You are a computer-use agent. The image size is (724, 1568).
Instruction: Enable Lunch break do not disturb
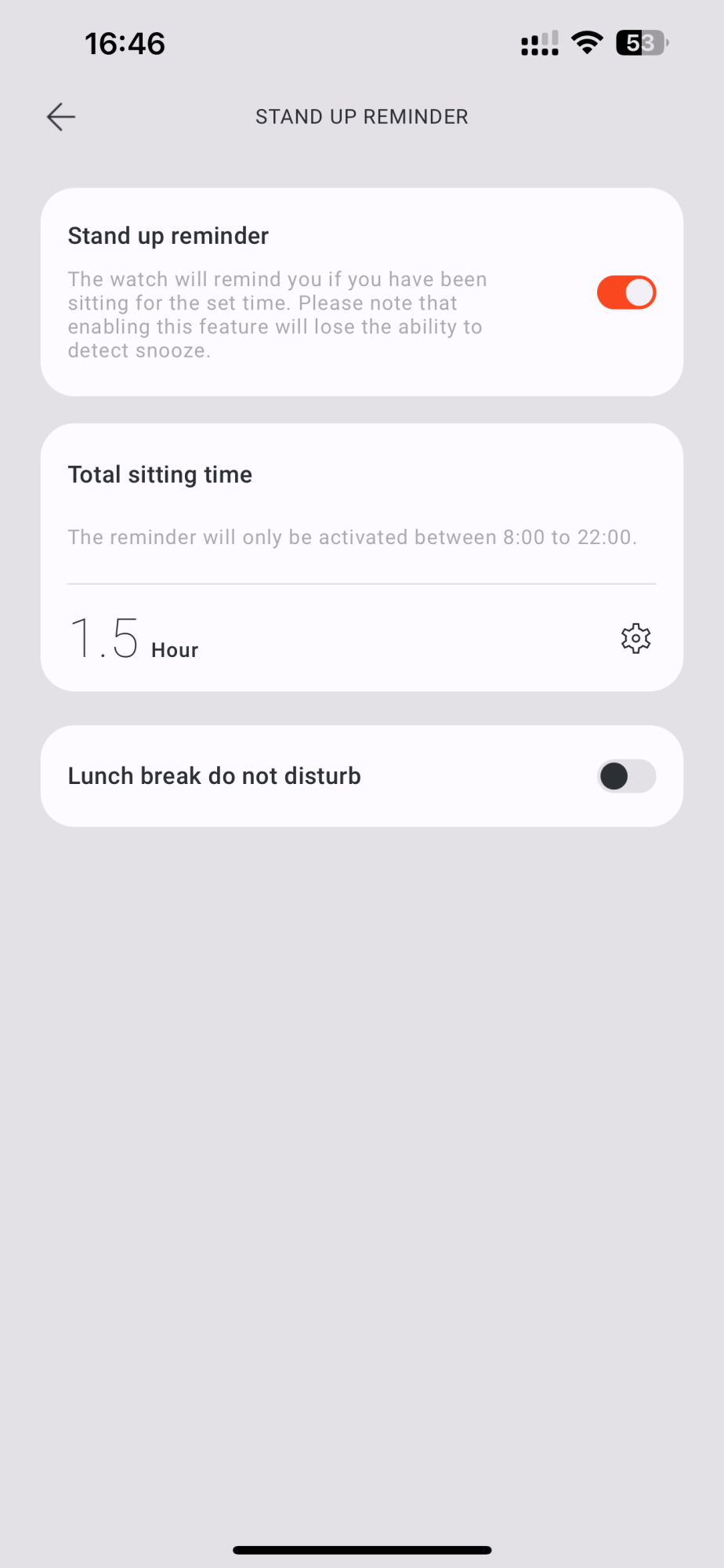(x=626, y=776)
